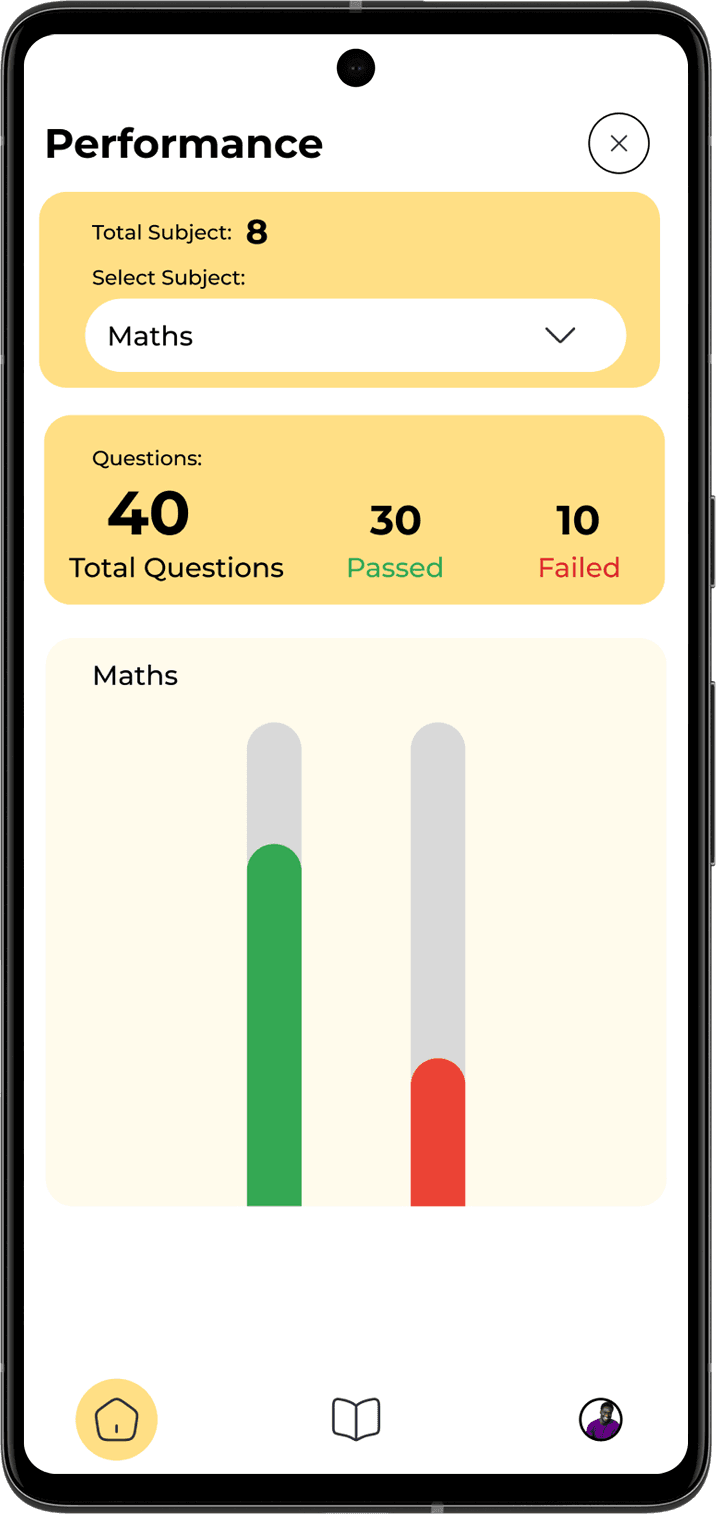
Task: Close the Performance screen
Action: point(618,144)
